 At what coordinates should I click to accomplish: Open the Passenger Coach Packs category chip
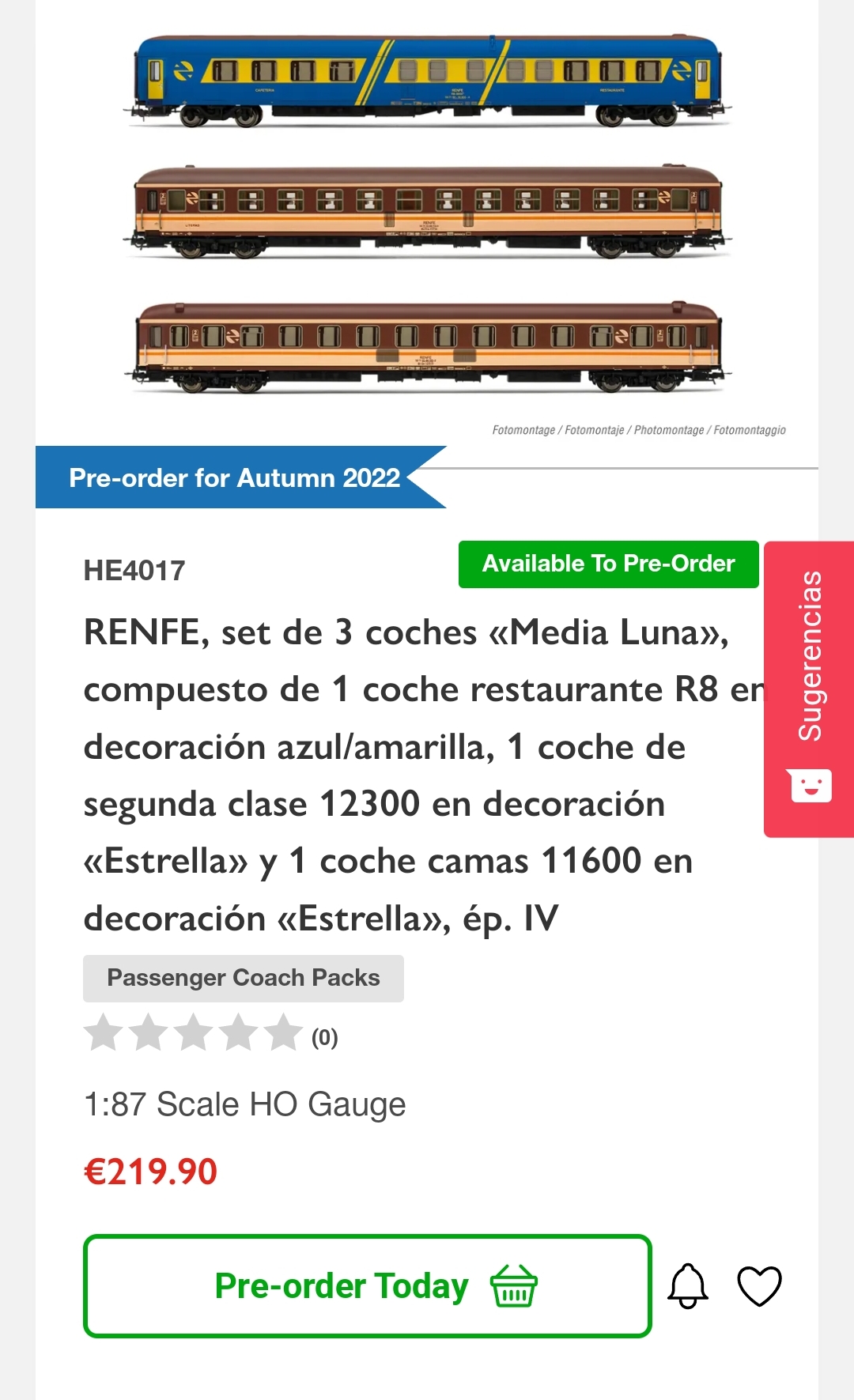point(244,978)
